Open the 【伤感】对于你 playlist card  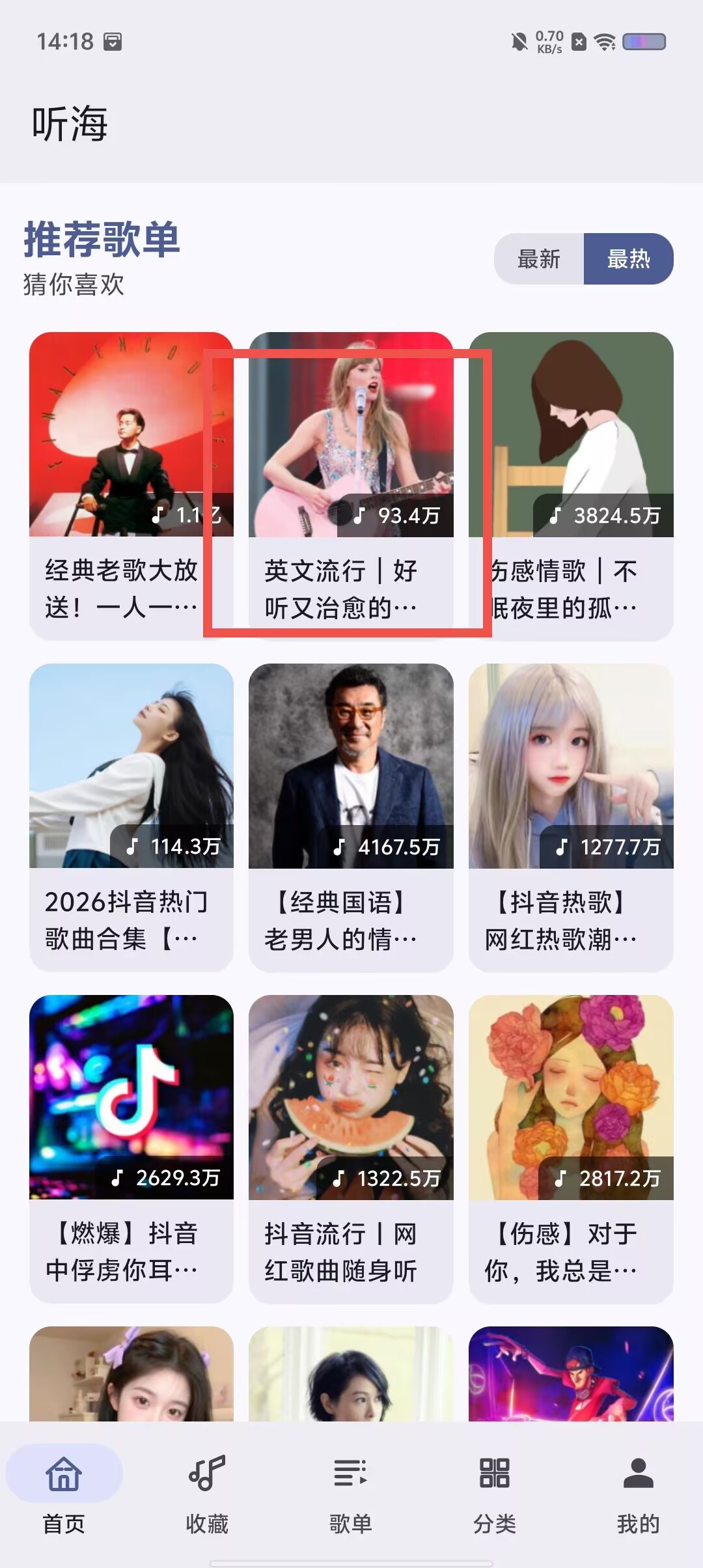[571, 1149]
